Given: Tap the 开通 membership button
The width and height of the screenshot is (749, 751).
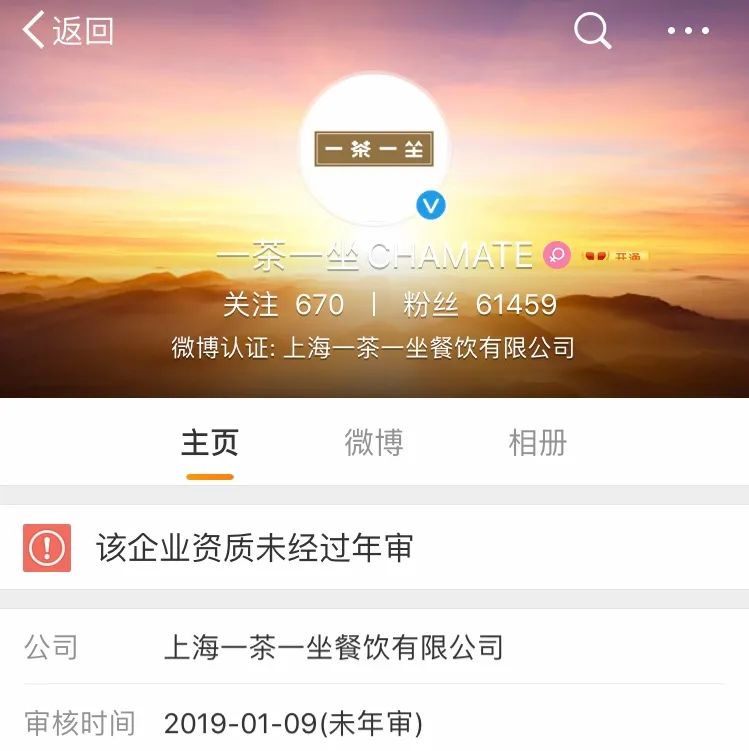Looking at the screenshot, I should click(x=630, y=255).
